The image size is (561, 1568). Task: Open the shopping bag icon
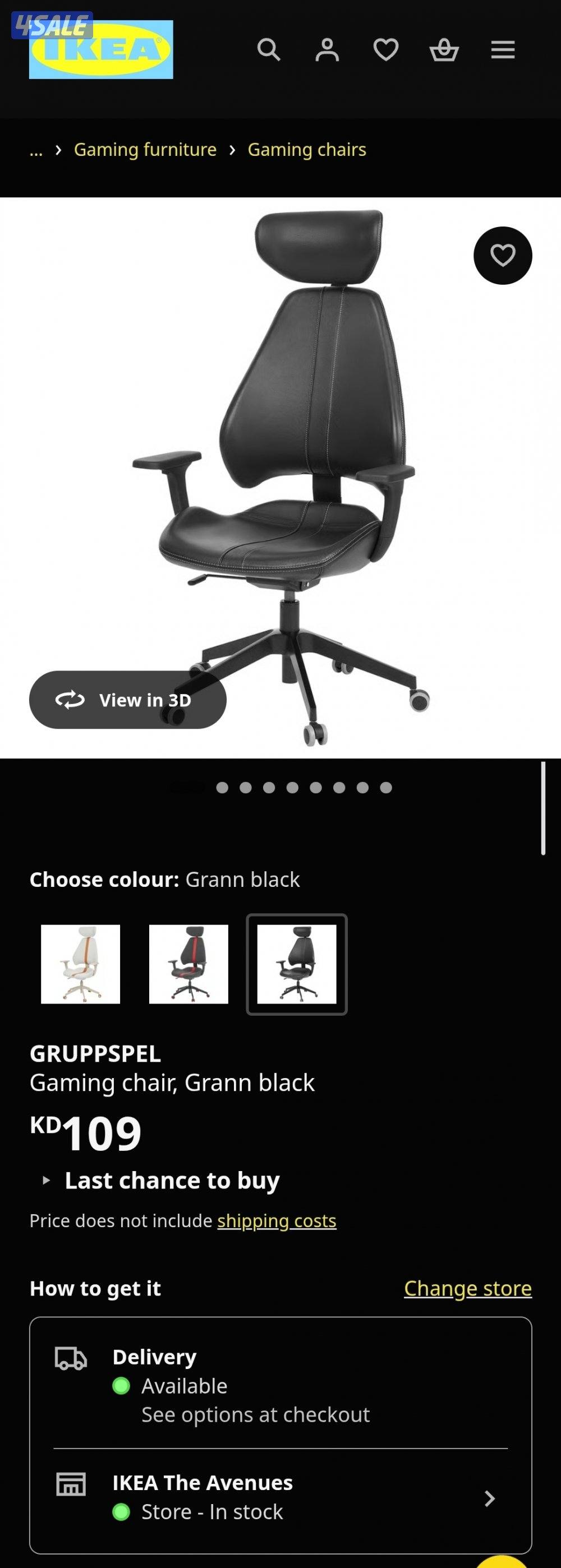tap(444, 50)
